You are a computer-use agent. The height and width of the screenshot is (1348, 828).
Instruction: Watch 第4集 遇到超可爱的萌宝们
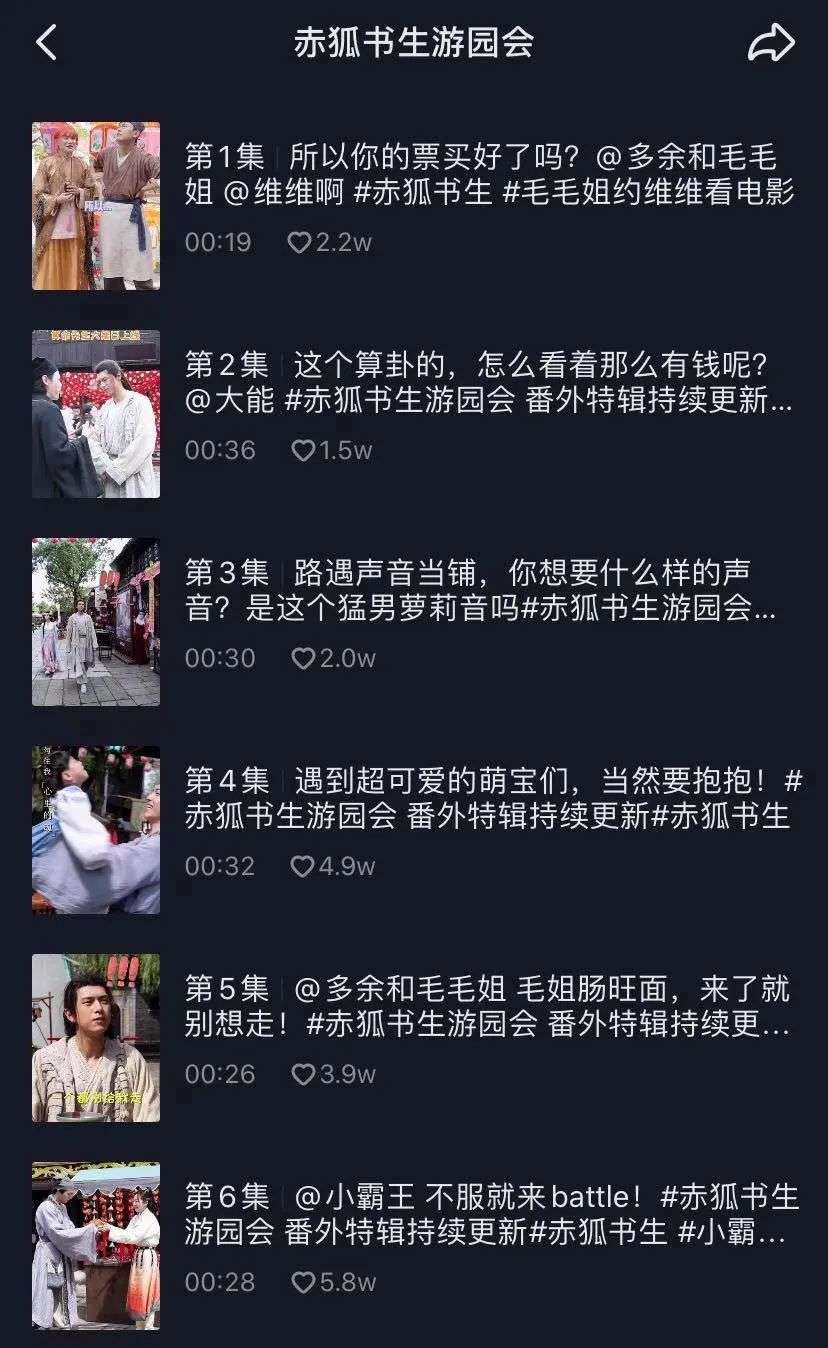(480, 798)
